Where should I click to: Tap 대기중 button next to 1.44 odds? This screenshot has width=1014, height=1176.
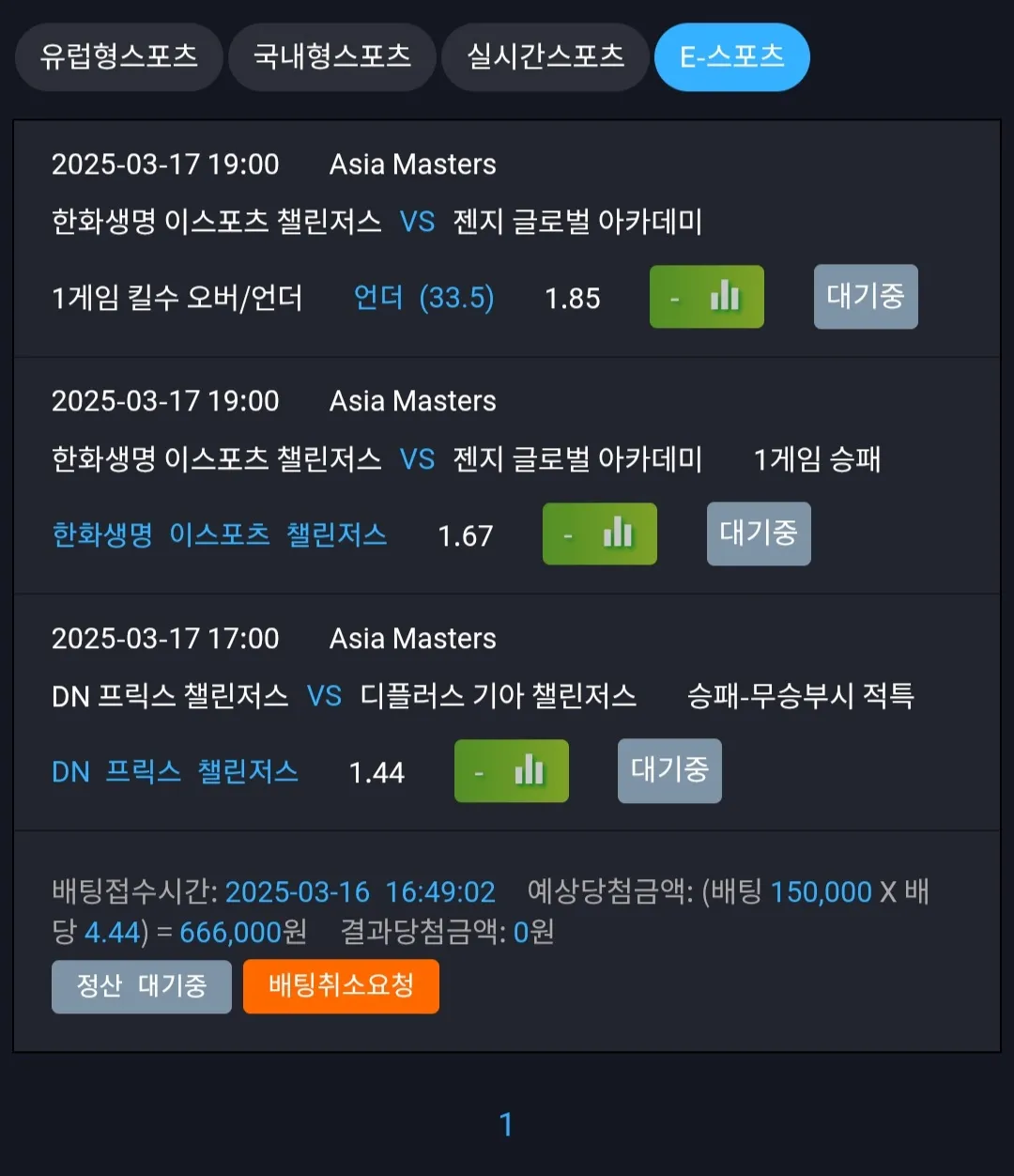[669, 771]
